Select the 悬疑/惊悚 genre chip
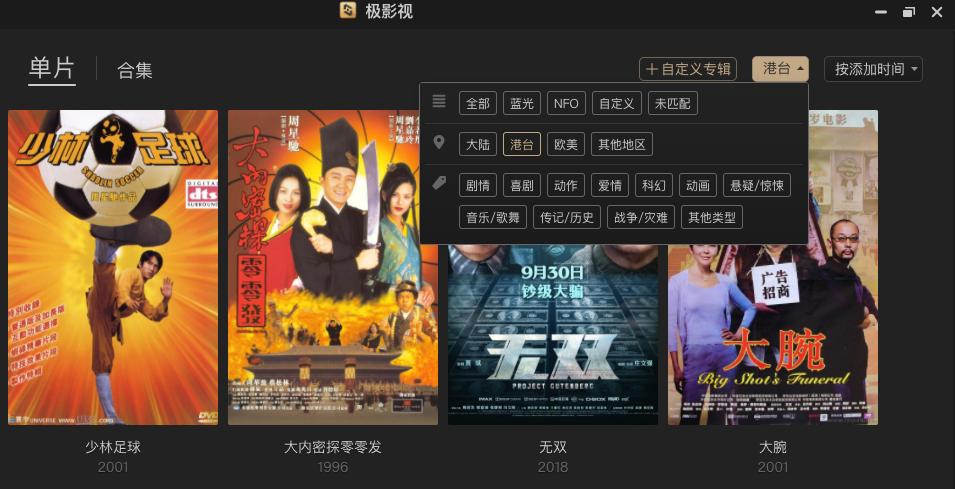 click(757, 185)
